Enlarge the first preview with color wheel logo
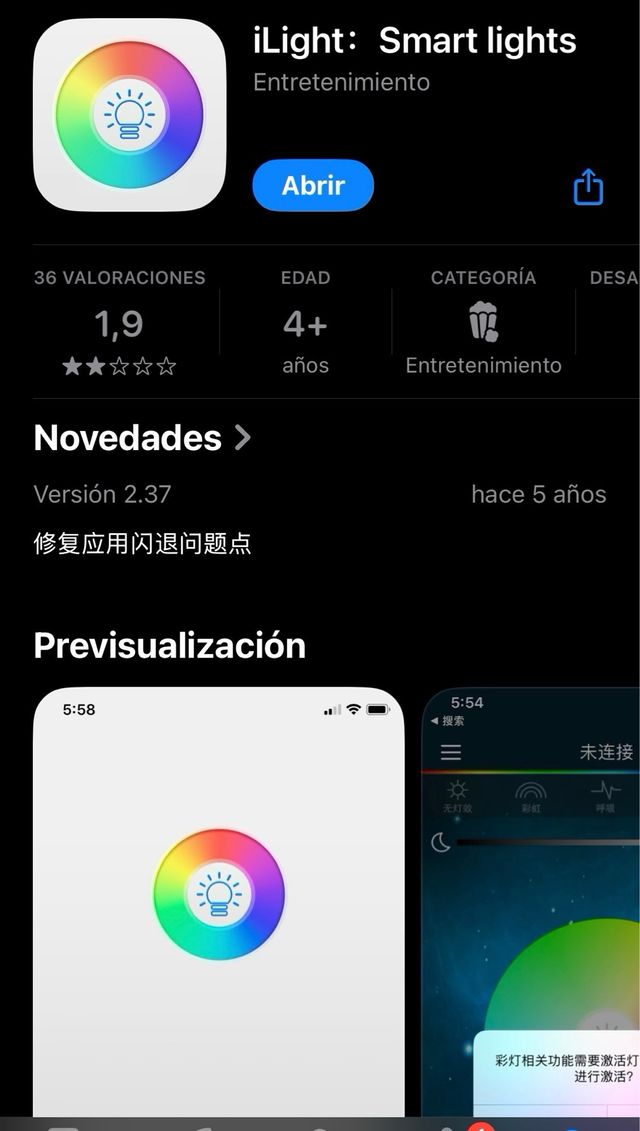This screenshot has width=640, height=1131. click(x=219, y=900)
